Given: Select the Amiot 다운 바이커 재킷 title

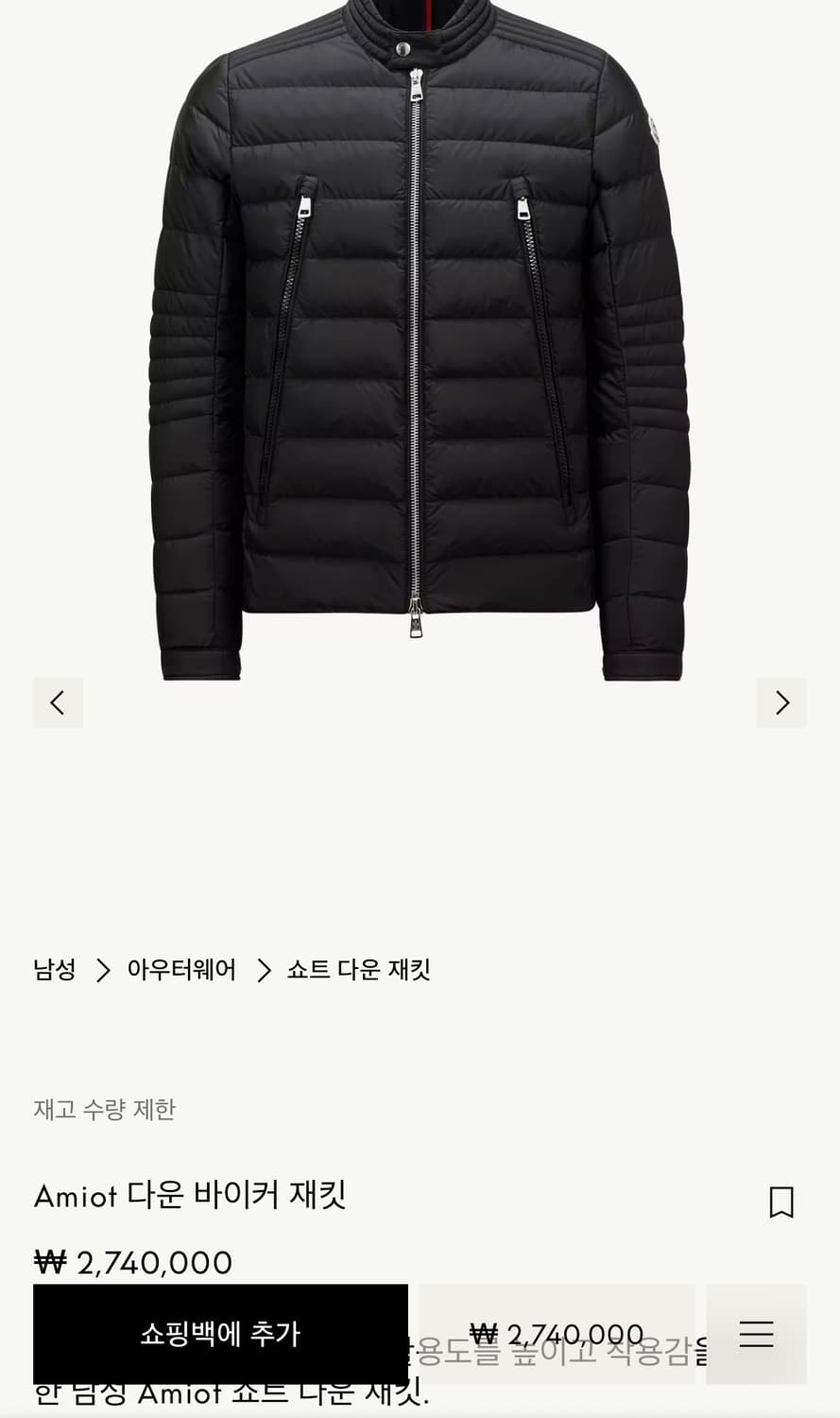Looking at the screenshot, I should point(190,1195).
